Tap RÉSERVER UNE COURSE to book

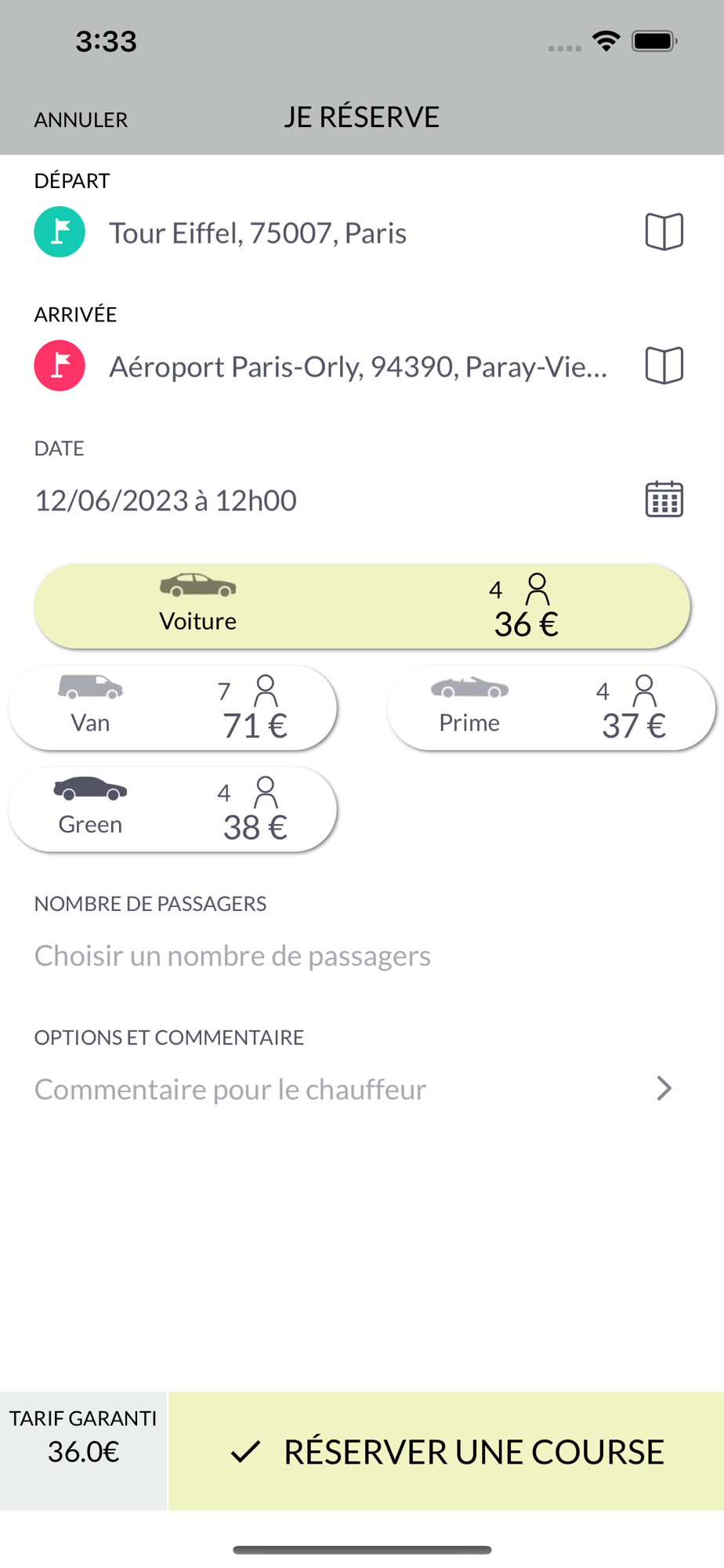point(447,1451)
